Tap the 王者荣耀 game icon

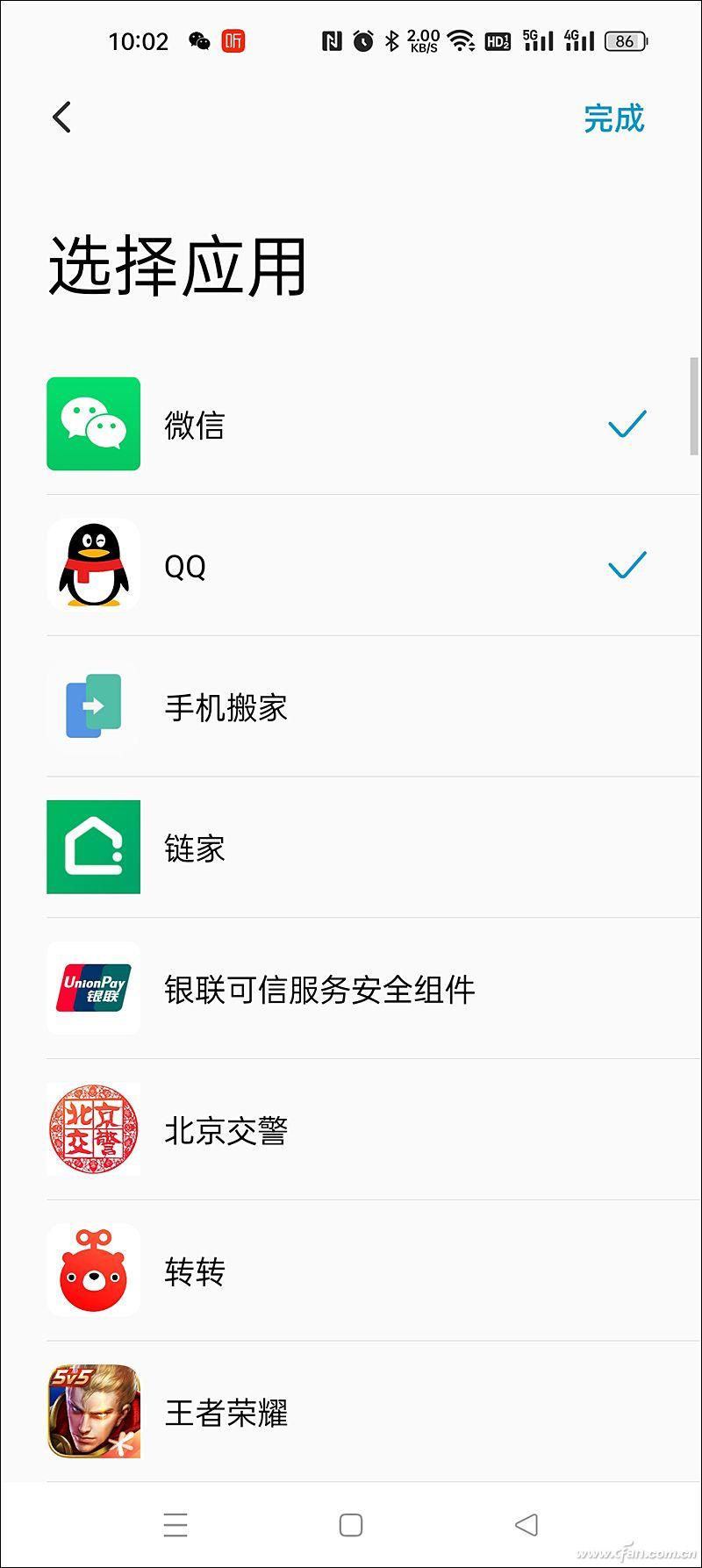pyautogui.click(x=93, y=1413)
